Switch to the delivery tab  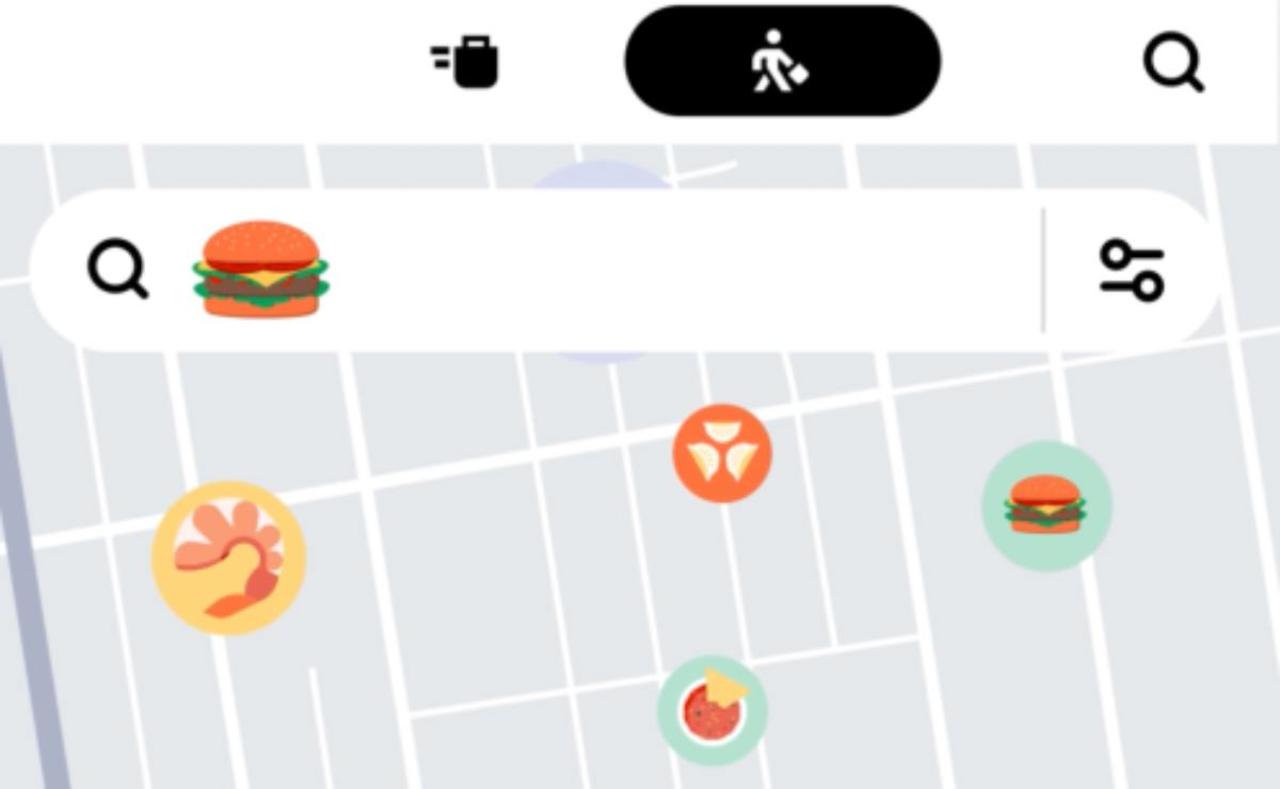pyautogui.click(x=466, y=62)
